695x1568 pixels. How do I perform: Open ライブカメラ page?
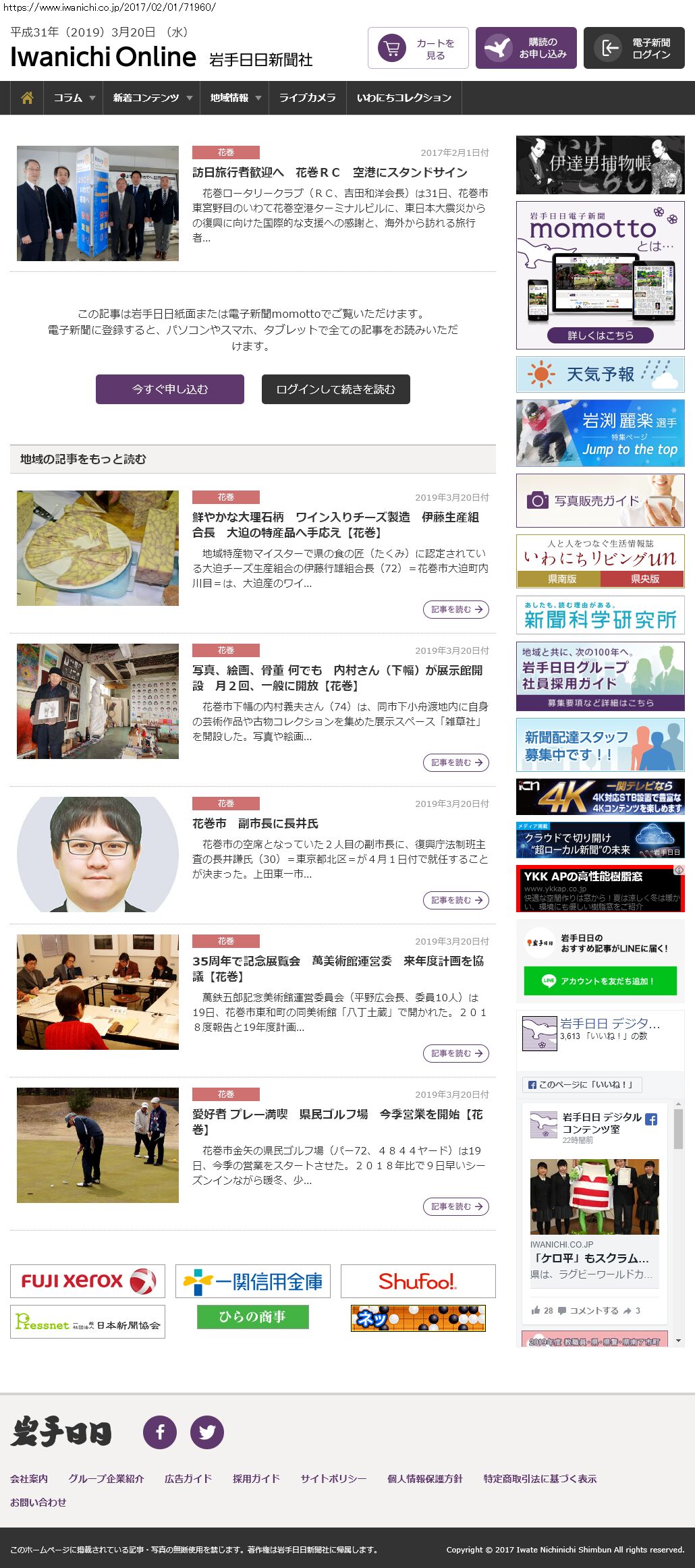[x=307, y=98]
